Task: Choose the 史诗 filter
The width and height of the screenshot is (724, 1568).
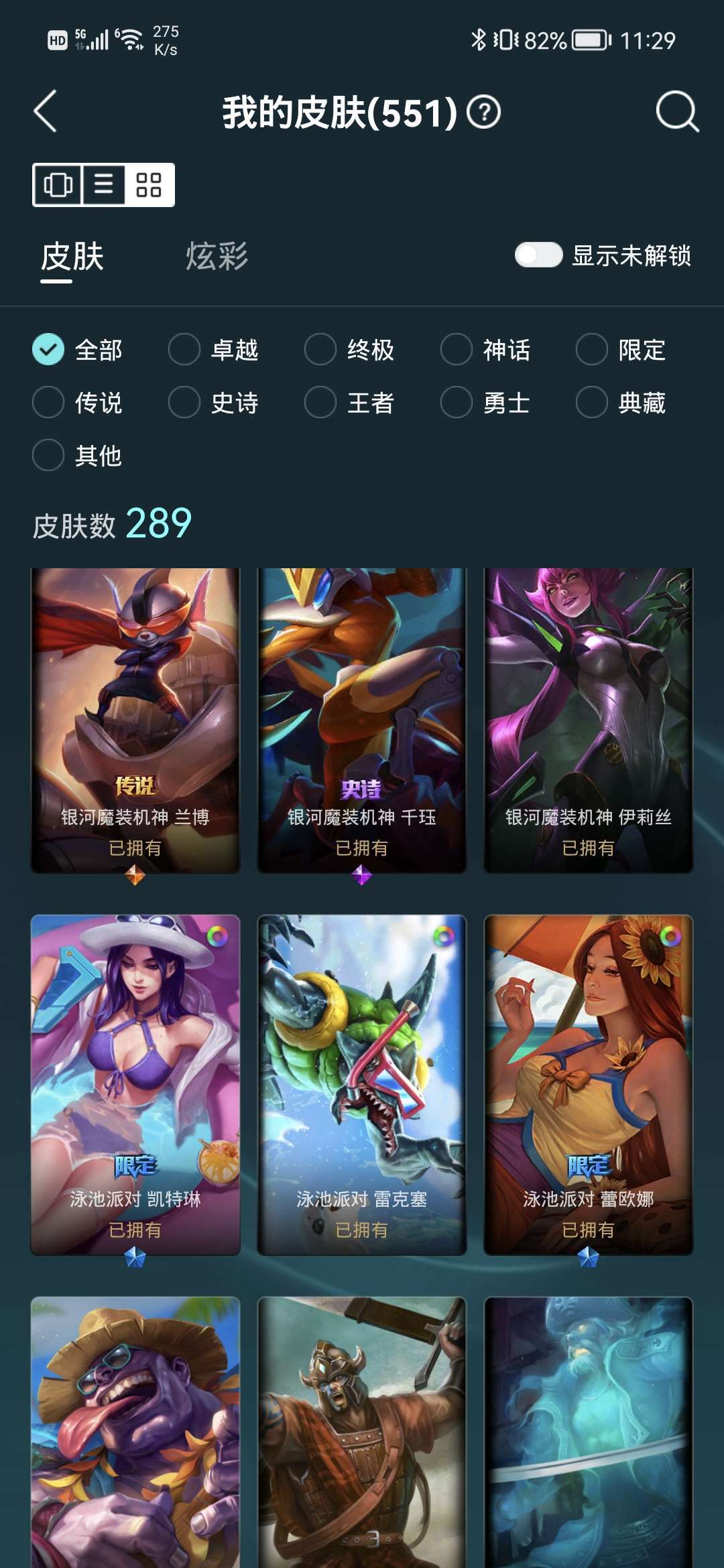Action: (213, 403)
